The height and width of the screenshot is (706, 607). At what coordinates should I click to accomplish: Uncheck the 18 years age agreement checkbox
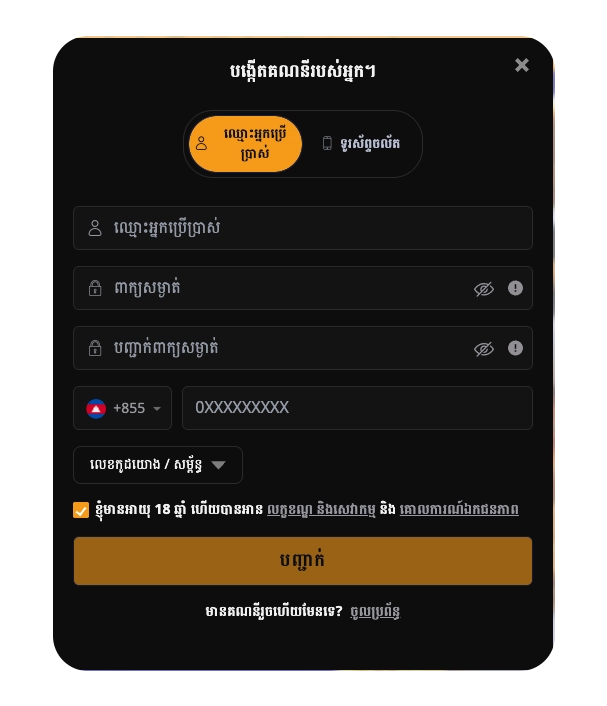click(81, 510)
